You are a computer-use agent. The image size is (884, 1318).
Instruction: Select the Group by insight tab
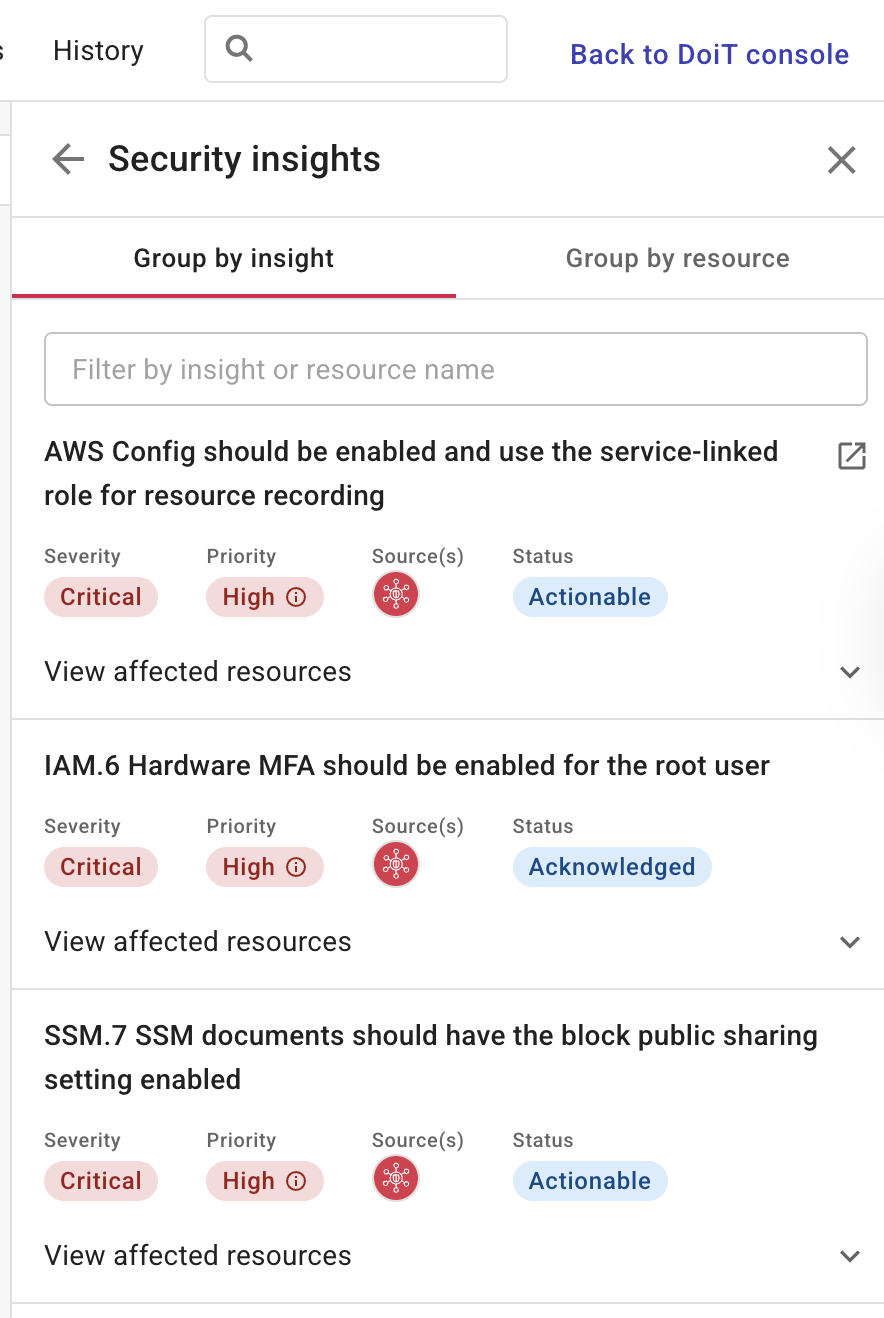233,258
